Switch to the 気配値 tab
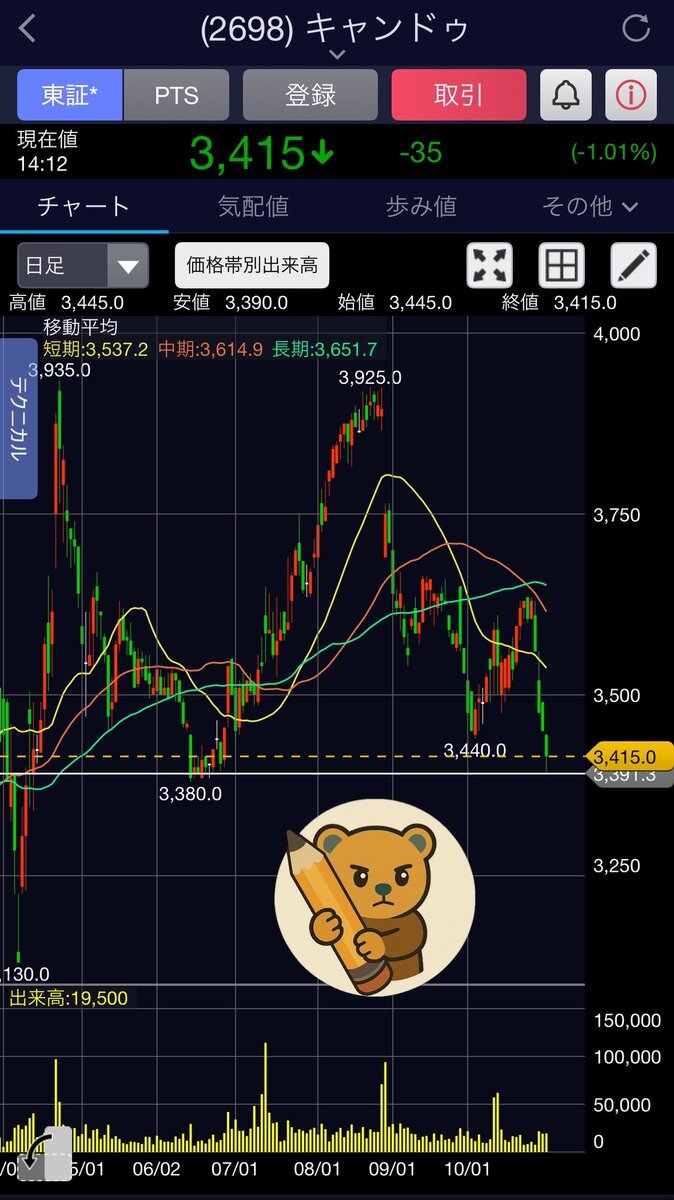 (x=253, y=207)
